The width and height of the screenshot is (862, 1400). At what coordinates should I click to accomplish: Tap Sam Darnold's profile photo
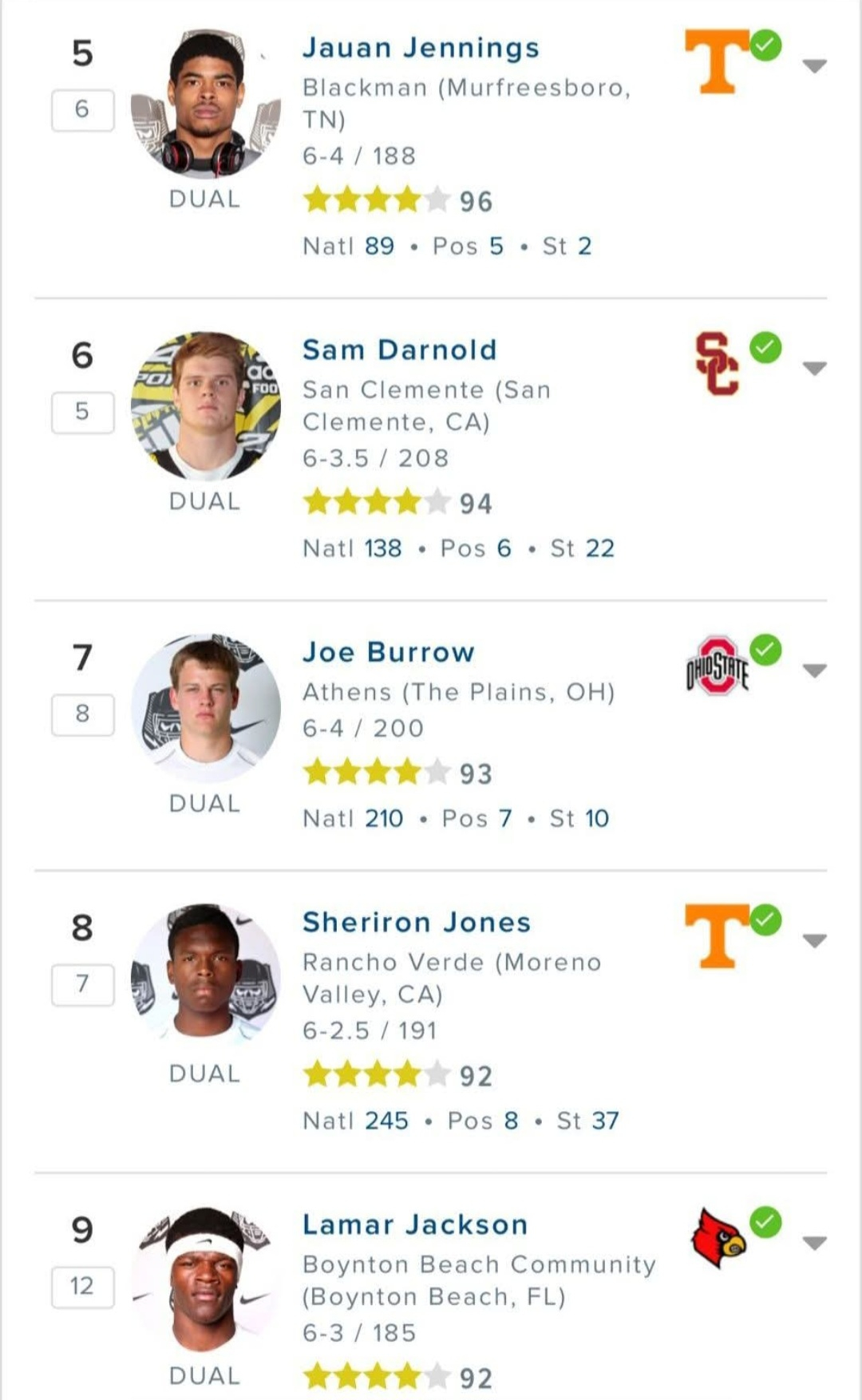205,405
